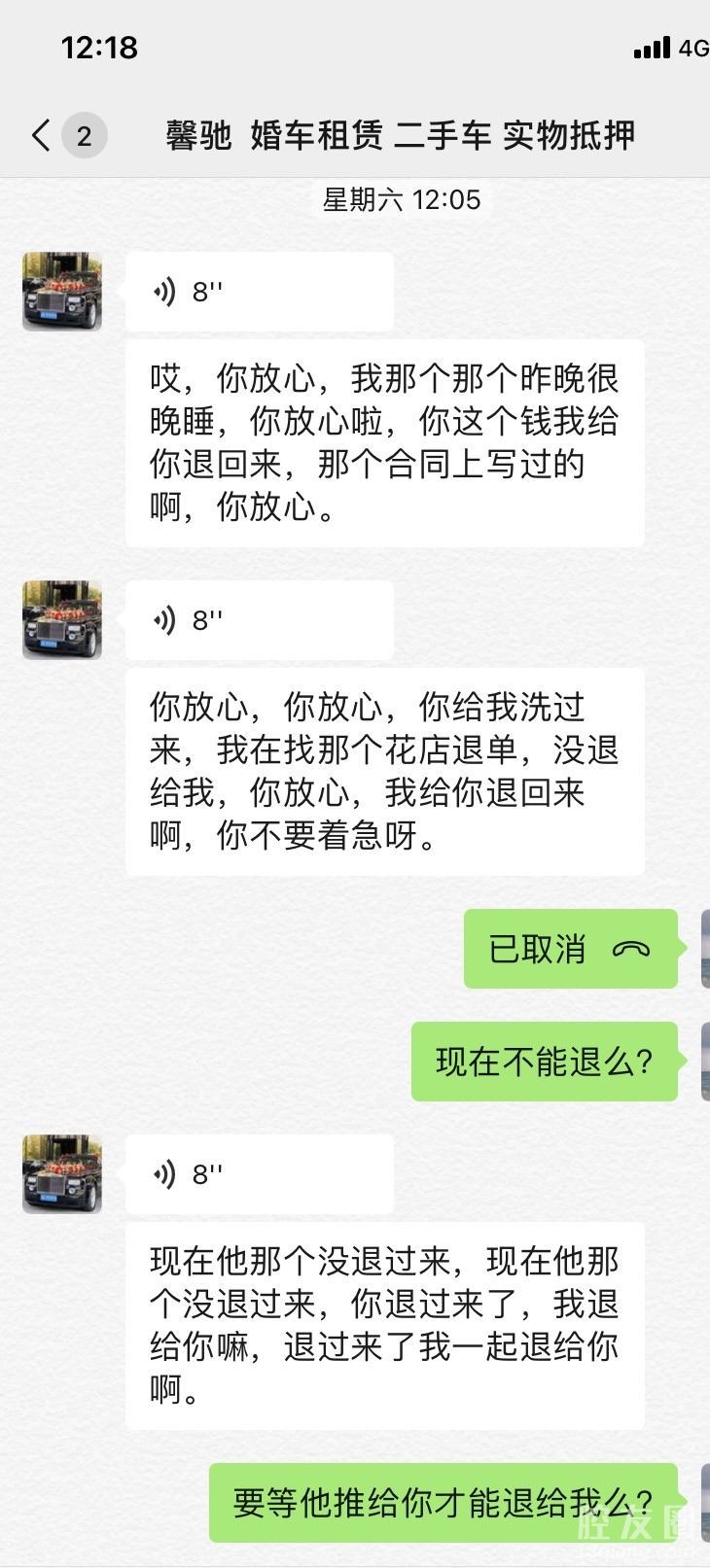Image resolution: width=710 pixels, height=1568 pixels.
Task: Go back to the chat list
Action: (x=41, y=135)
